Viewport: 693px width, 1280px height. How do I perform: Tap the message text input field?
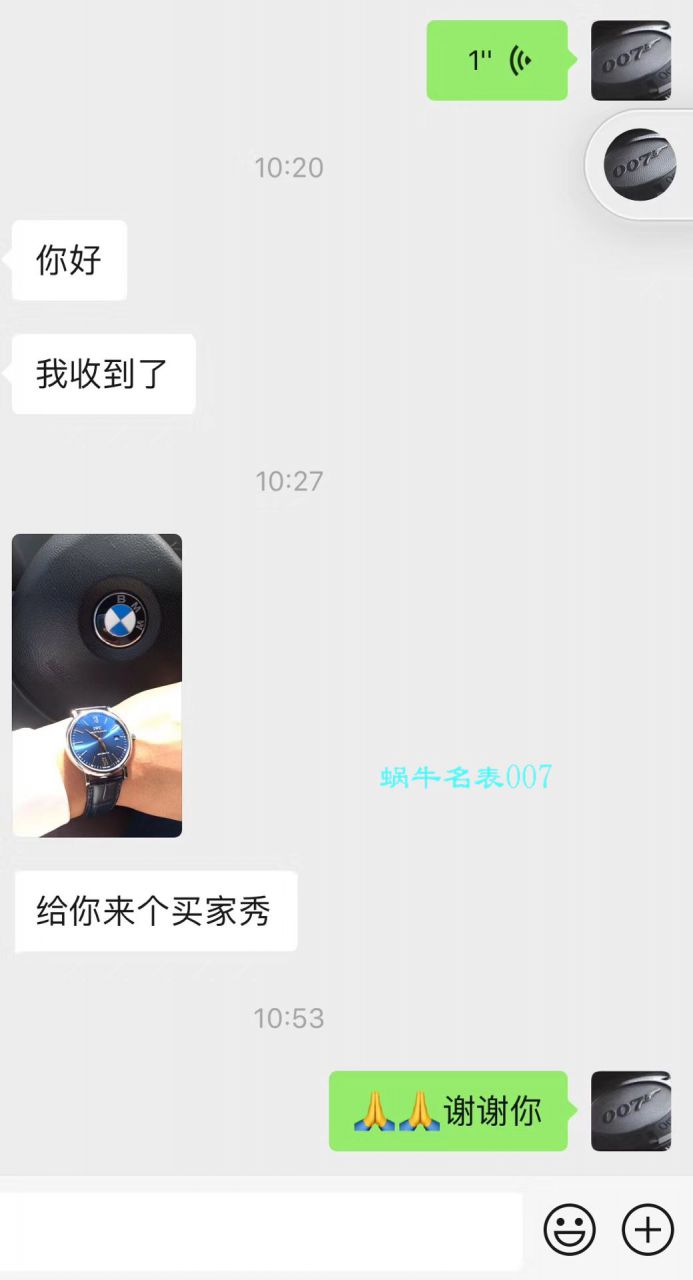(260, 1229)
